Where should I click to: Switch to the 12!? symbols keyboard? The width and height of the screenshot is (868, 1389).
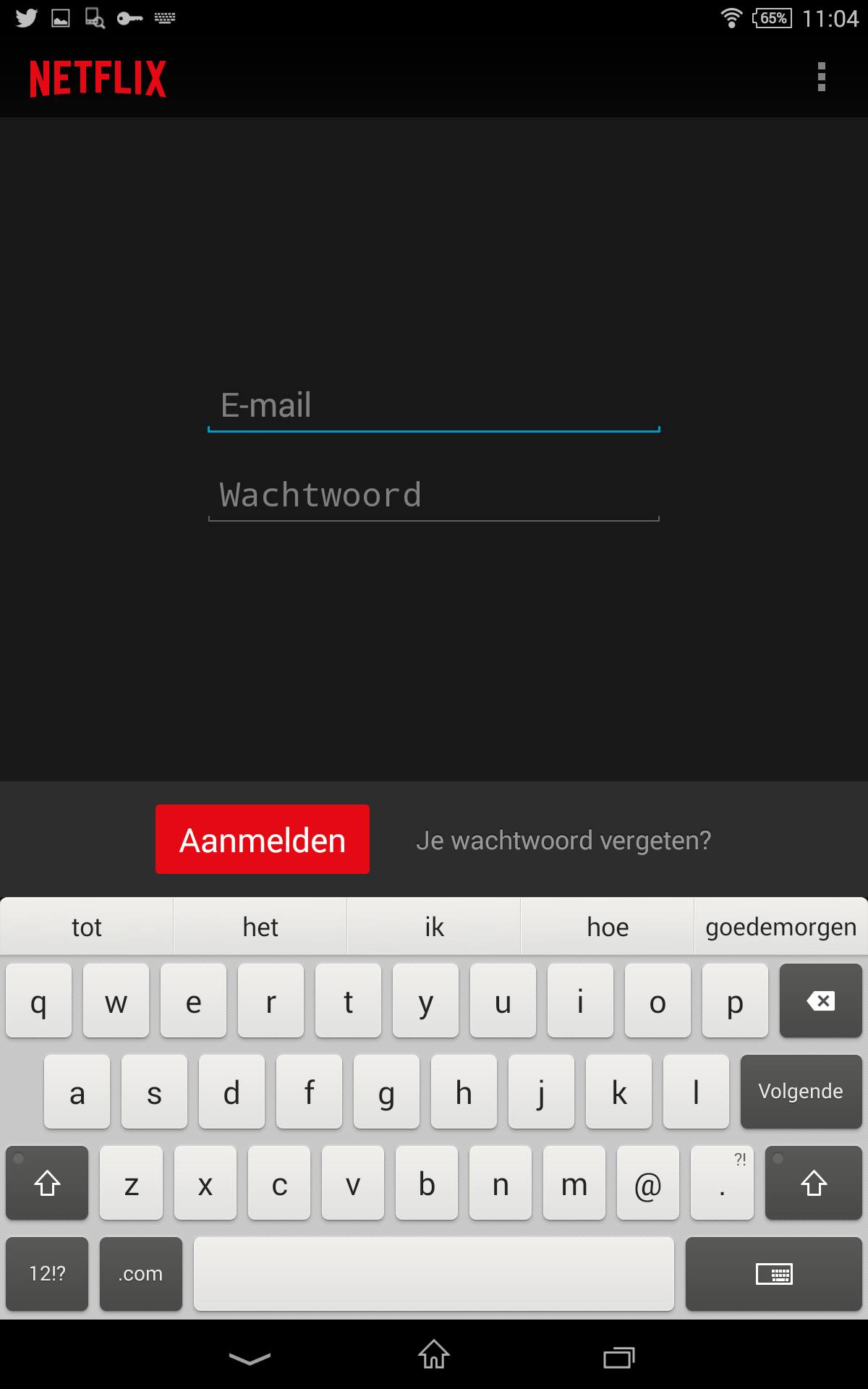[47, 1273]
